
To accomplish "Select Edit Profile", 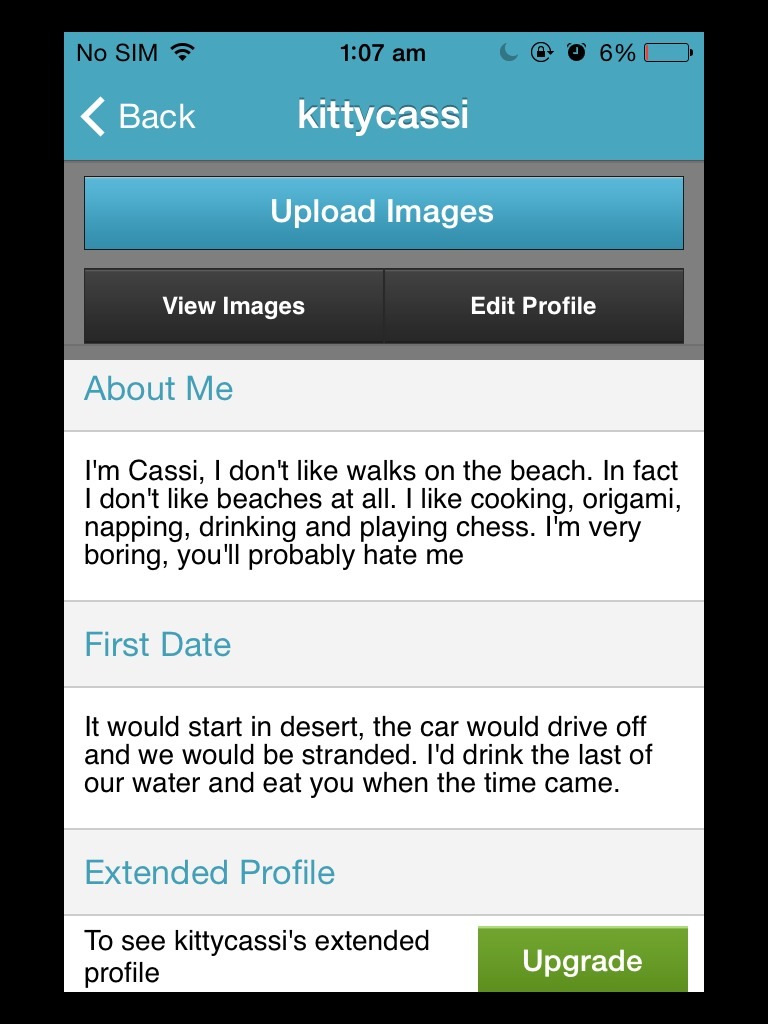I will coord(533,306).
